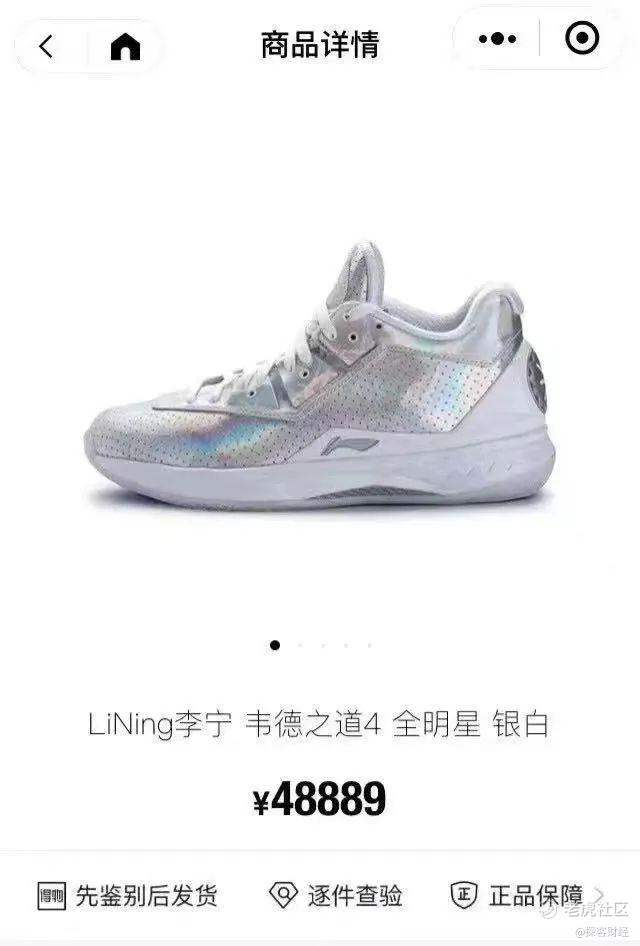
Task: Go back using the top-left arrow
Action: click(x=46, y=46)
